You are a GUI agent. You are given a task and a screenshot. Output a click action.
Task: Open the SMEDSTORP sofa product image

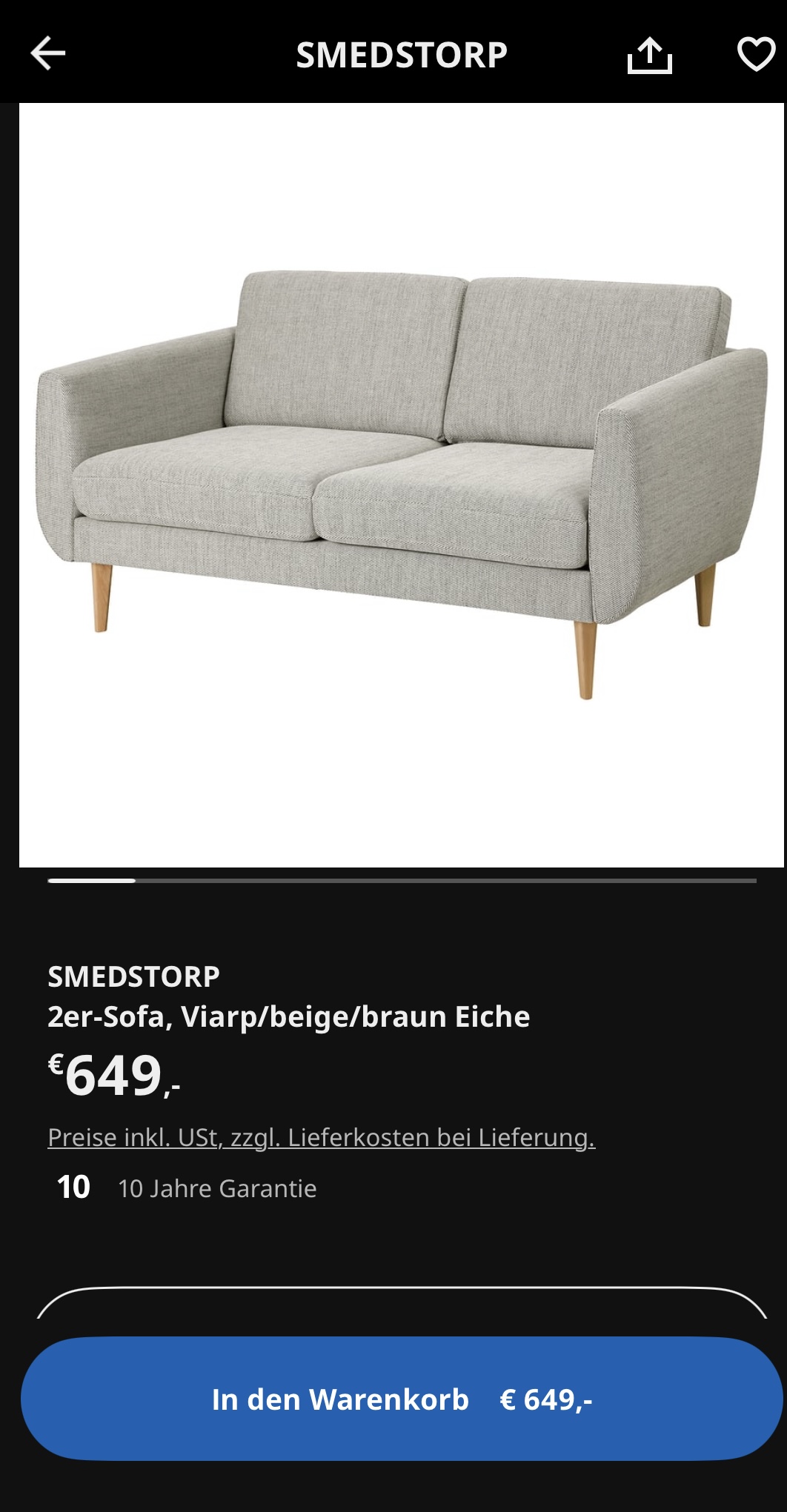pos(402,484)
